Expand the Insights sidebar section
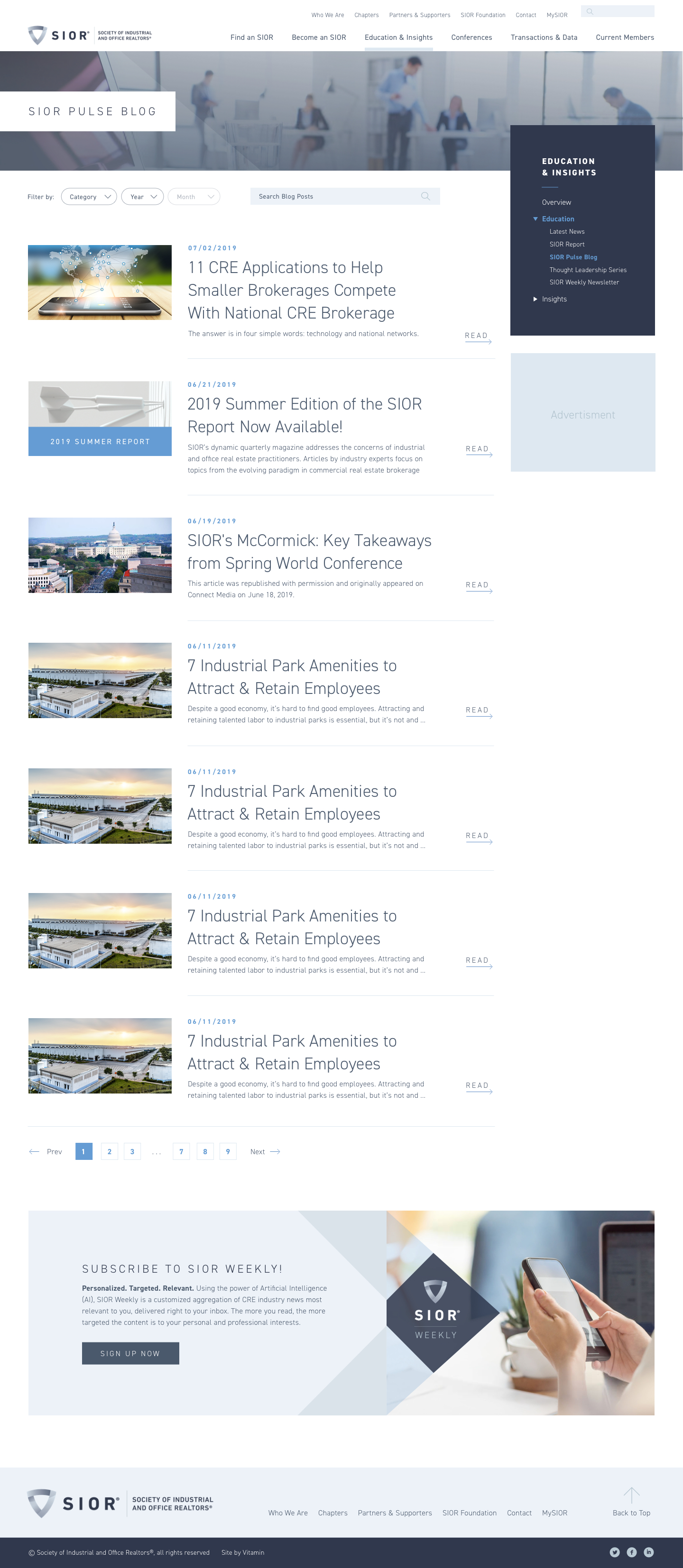 coord(554,300)
